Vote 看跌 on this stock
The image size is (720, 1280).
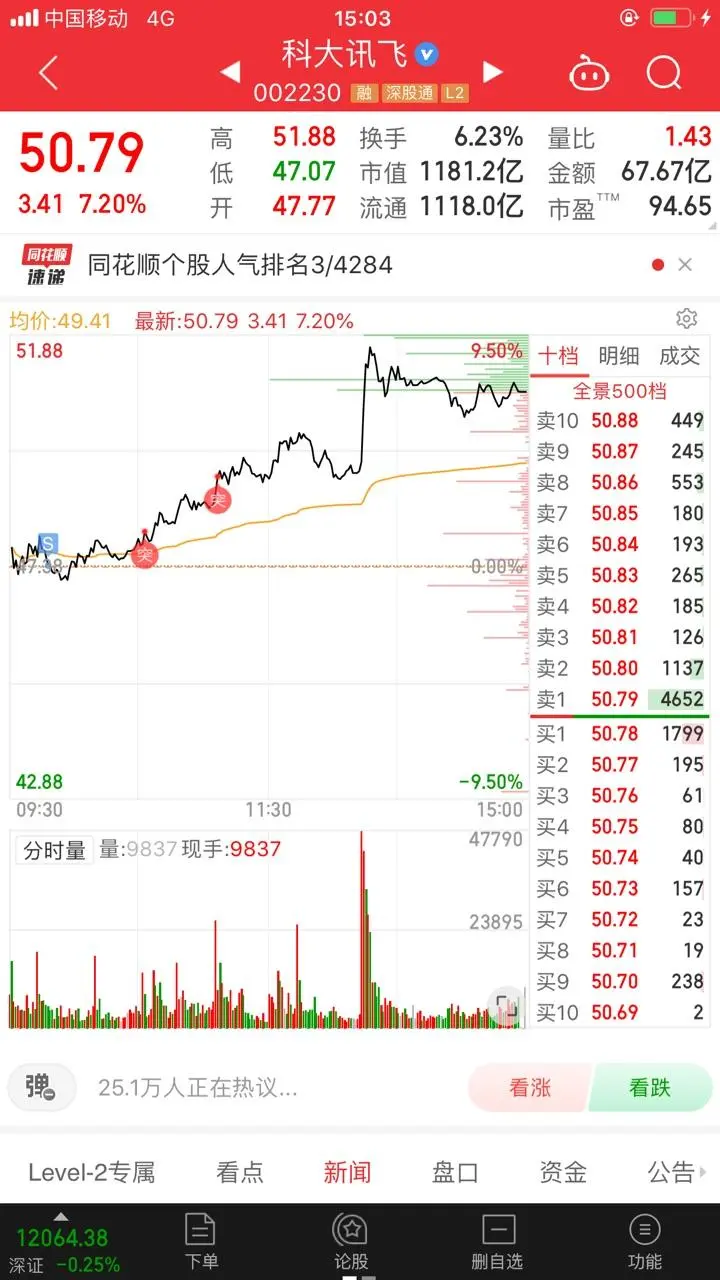coord(650,1088)
